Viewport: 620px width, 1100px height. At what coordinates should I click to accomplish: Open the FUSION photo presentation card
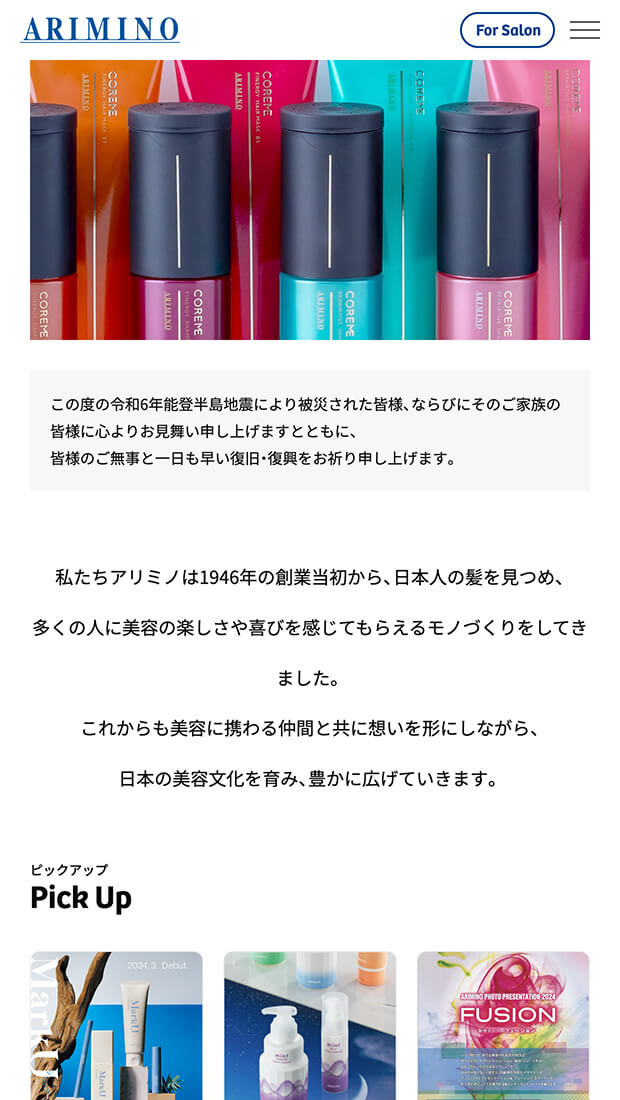point(503,1025)
